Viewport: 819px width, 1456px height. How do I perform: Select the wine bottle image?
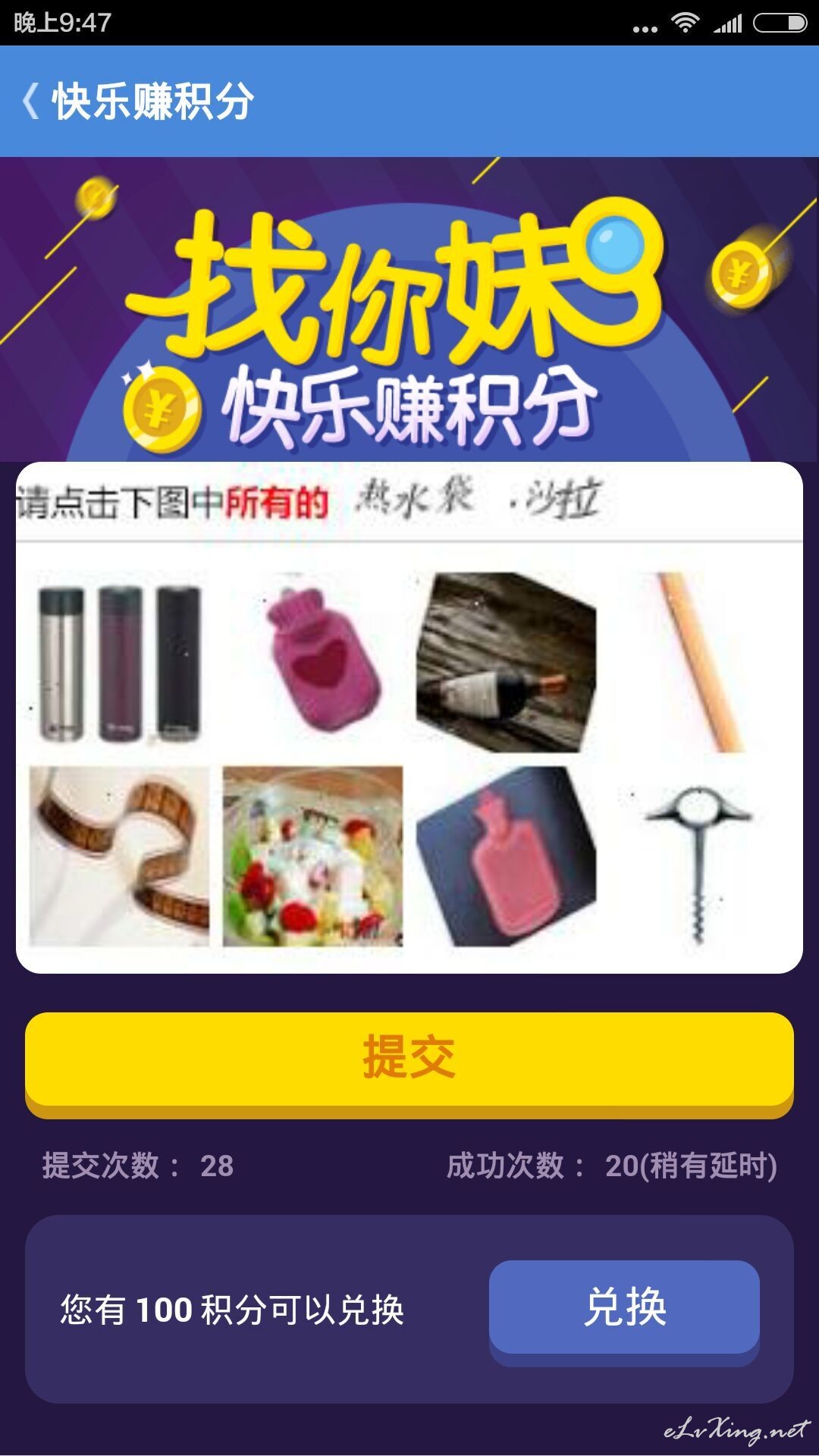click(507, 664)
